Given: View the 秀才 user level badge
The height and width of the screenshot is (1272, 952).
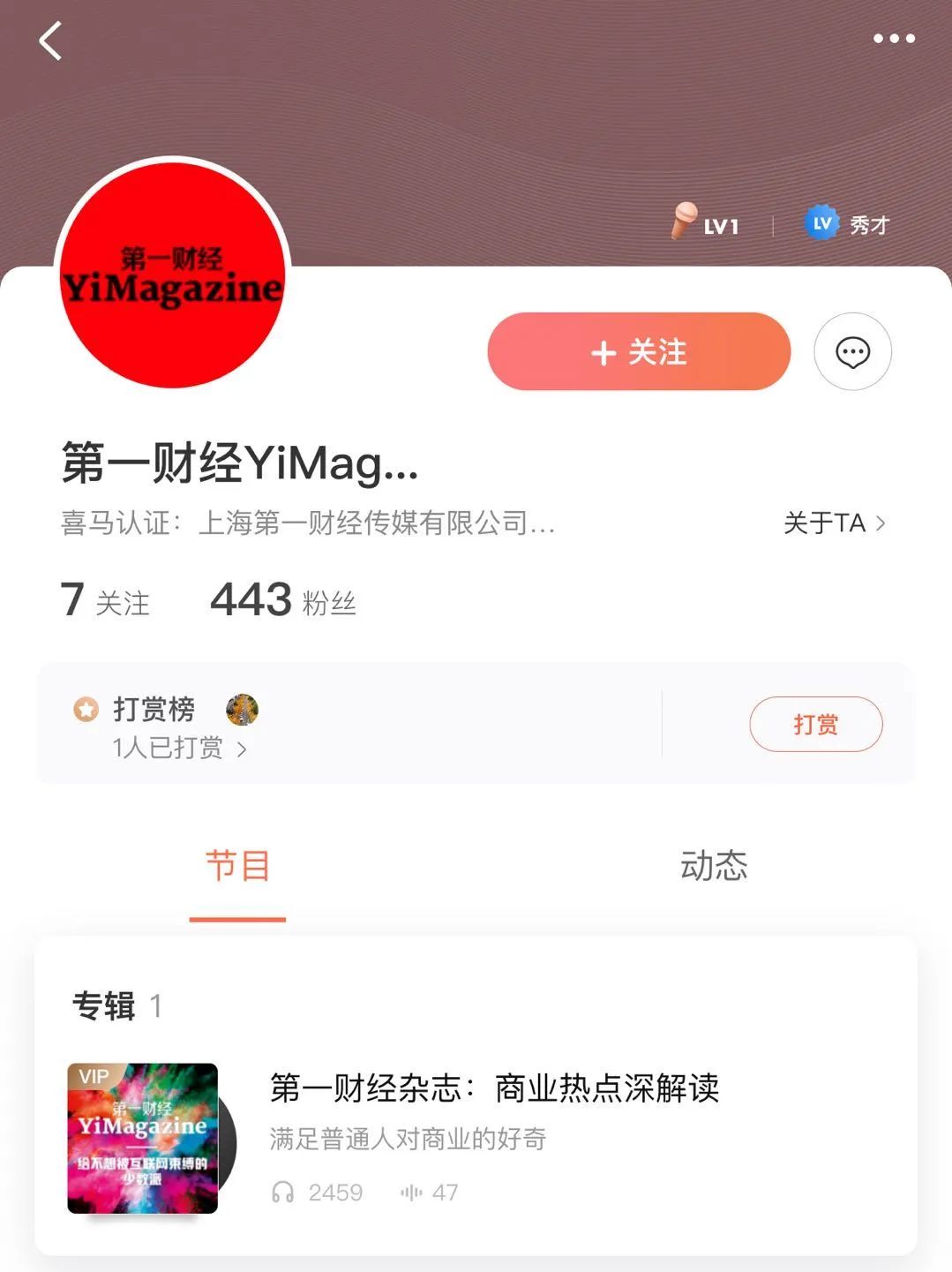Looking at the screenshot, I should 847,223.
